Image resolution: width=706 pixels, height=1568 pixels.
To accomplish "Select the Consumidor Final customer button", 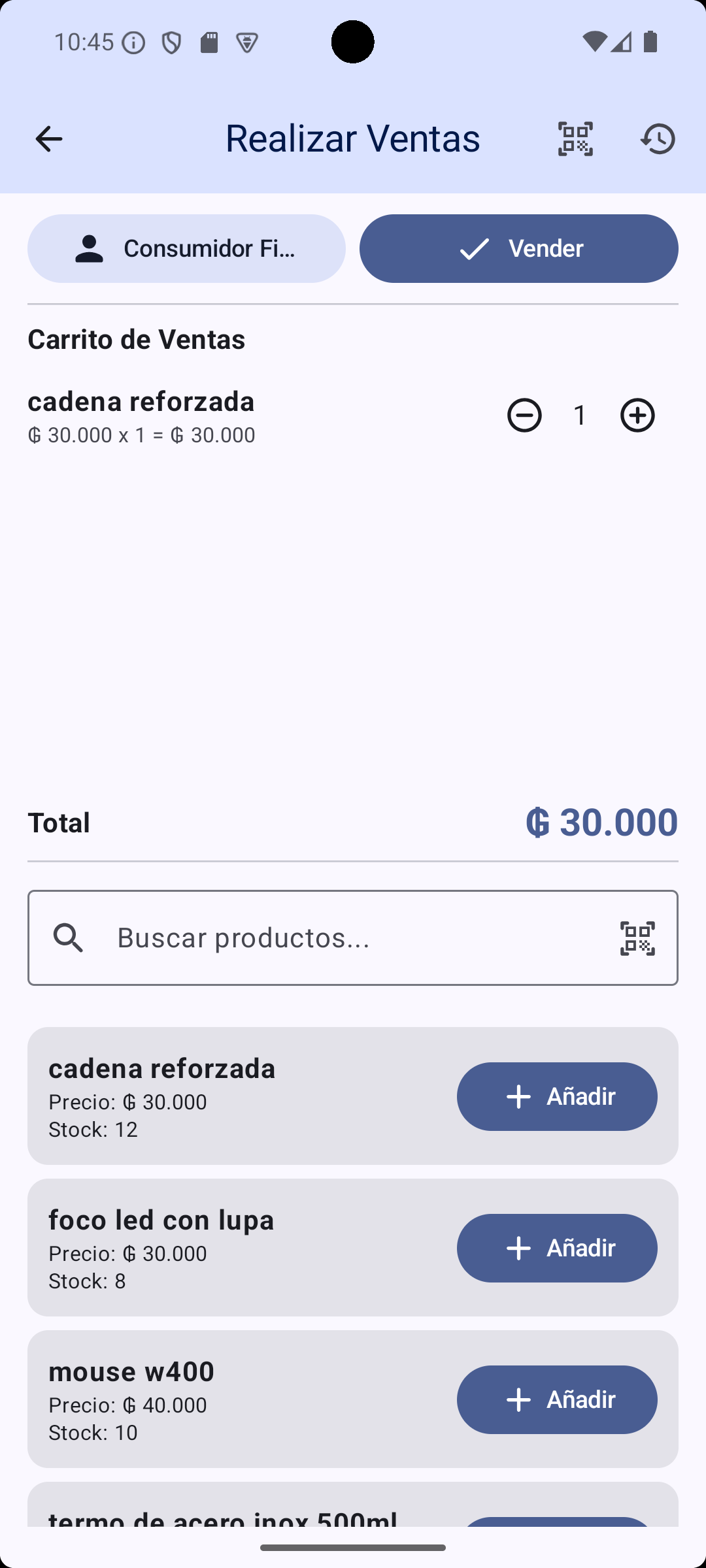I will click(x=186, y=248).
